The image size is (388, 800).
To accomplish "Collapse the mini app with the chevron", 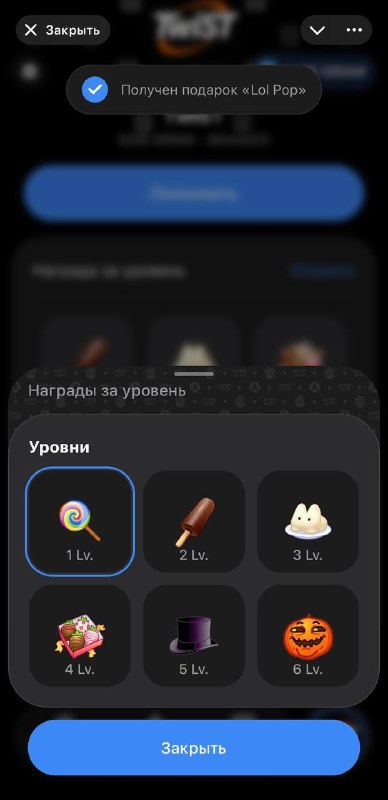I will pyautogui.click(x=318, y=30).
